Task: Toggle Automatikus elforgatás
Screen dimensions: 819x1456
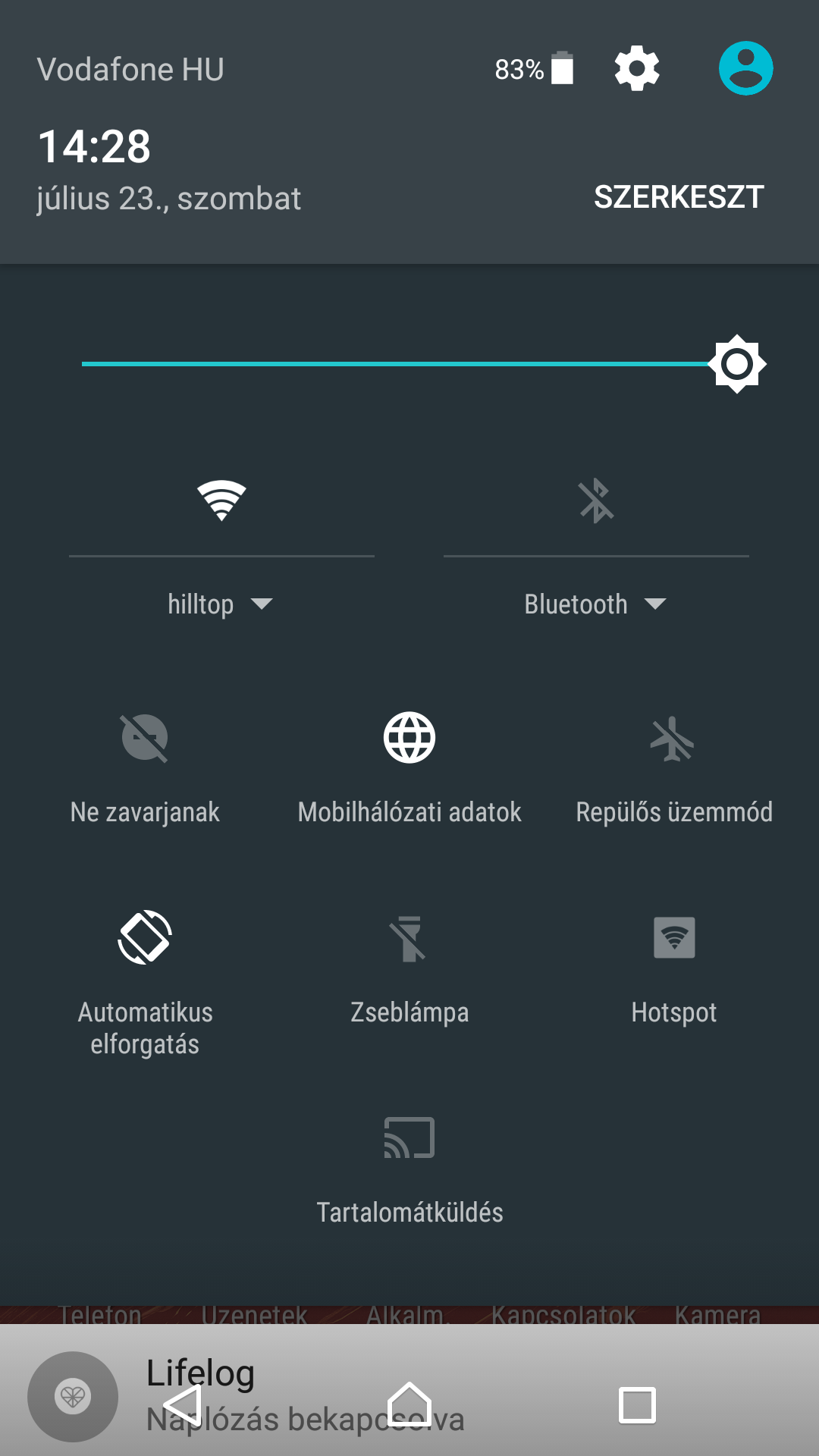Action: [x=145, y=983]
